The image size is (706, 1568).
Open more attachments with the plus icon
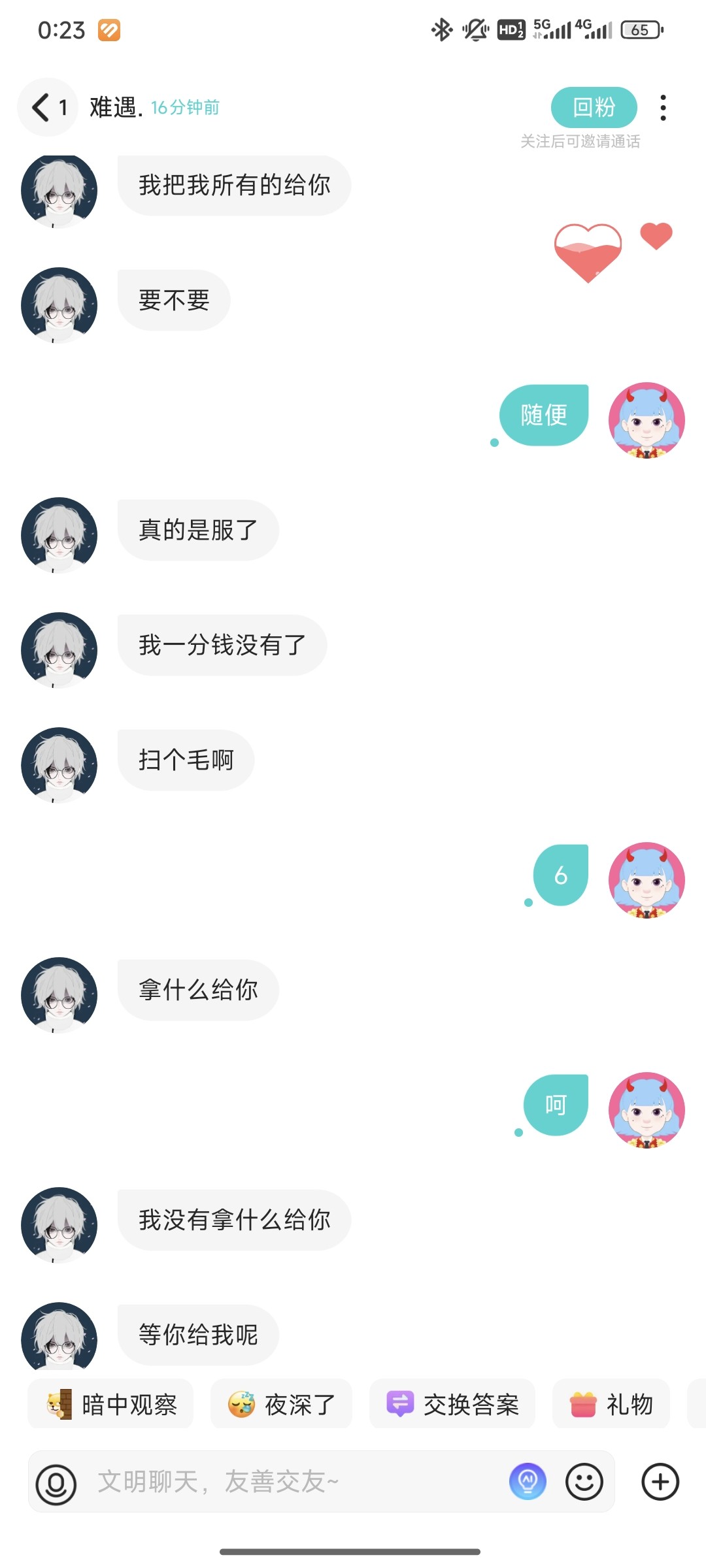click(x=660, y=1482)
